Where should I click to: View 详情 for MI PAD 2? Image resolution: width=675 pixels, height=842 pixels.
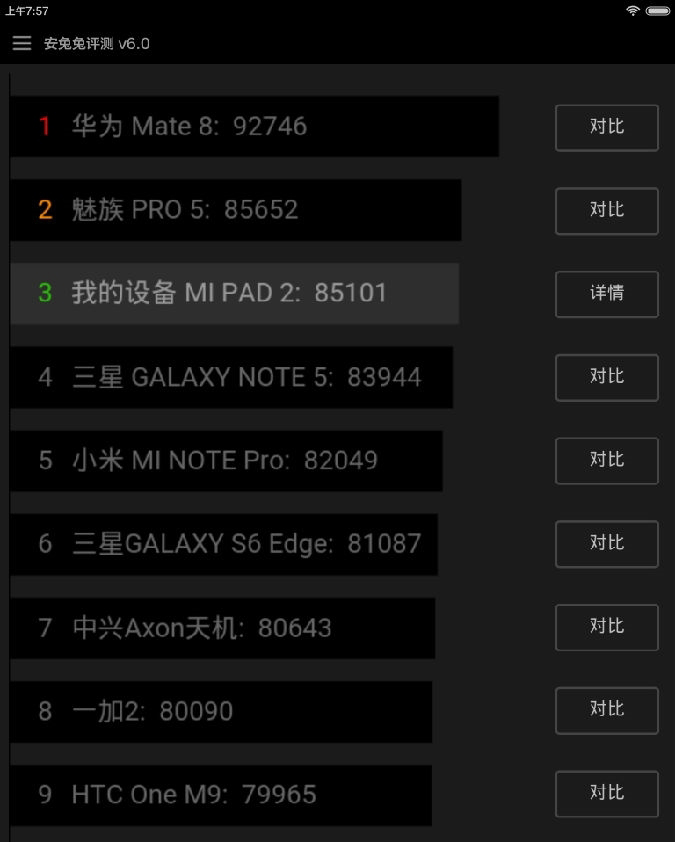point(606,294)
